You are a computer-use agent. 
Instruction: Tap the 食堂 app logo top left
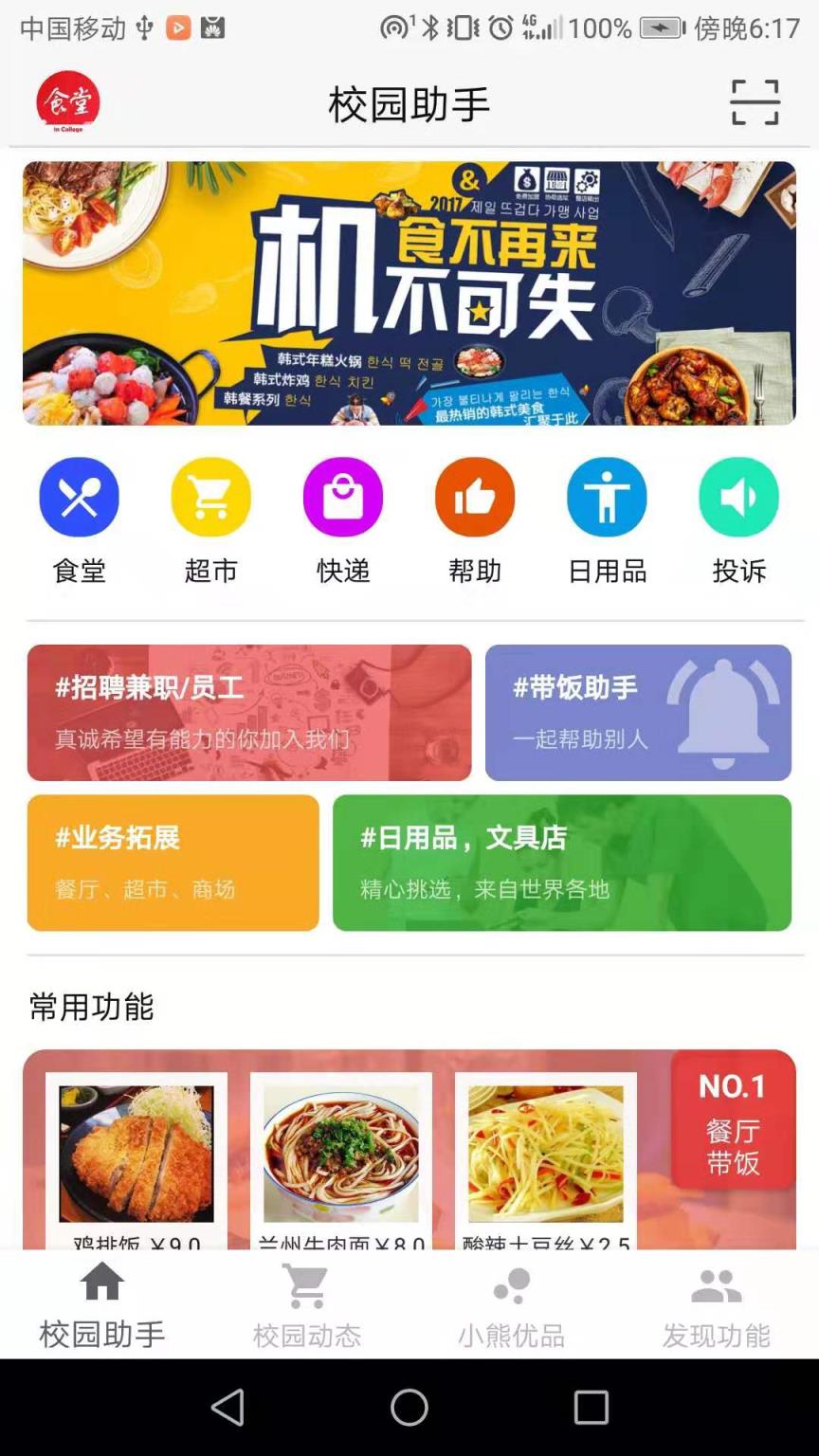(x=66, y=102)
